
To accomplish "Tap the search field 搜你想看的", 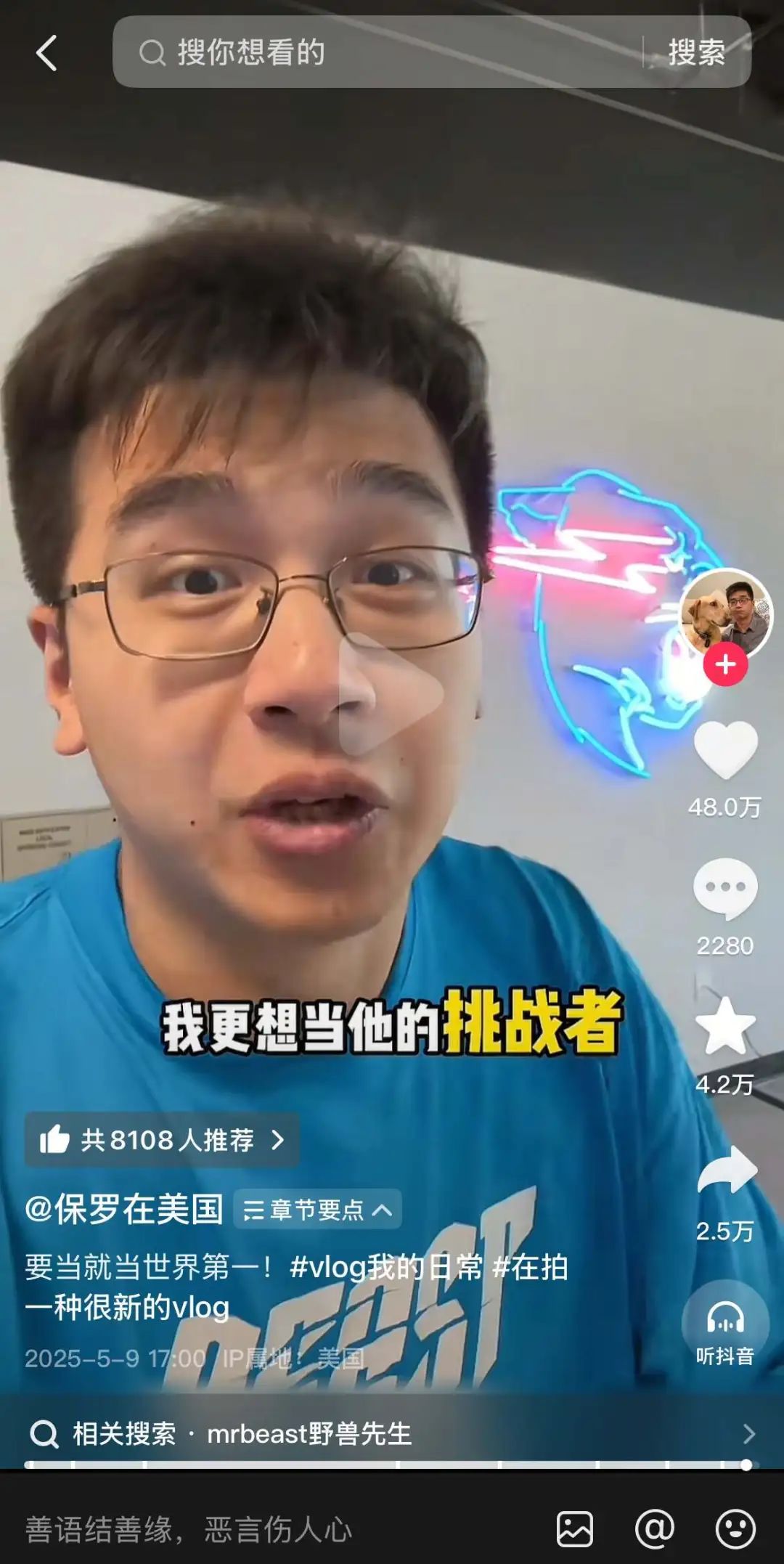I will 377,52.
